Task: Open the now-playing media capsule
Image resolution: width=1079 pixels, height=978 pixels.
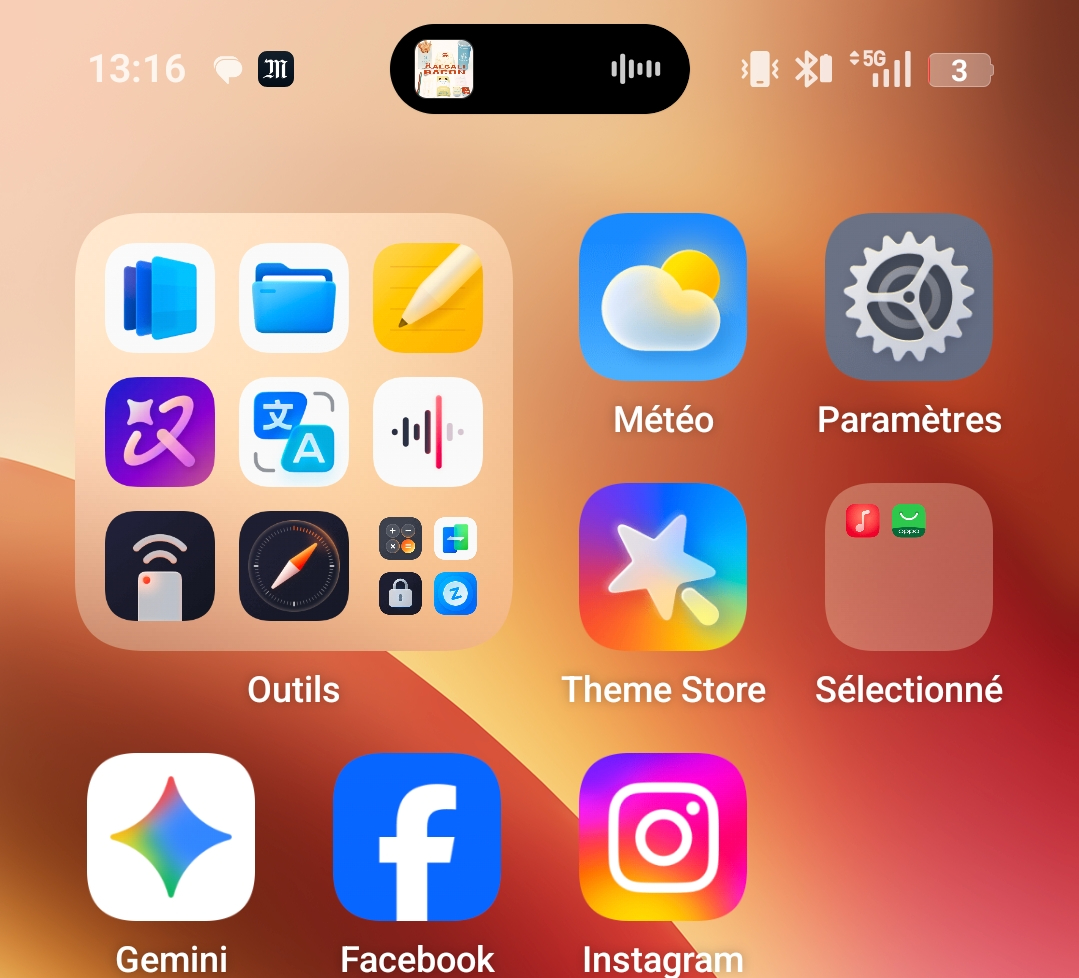Action: [540, 69]
